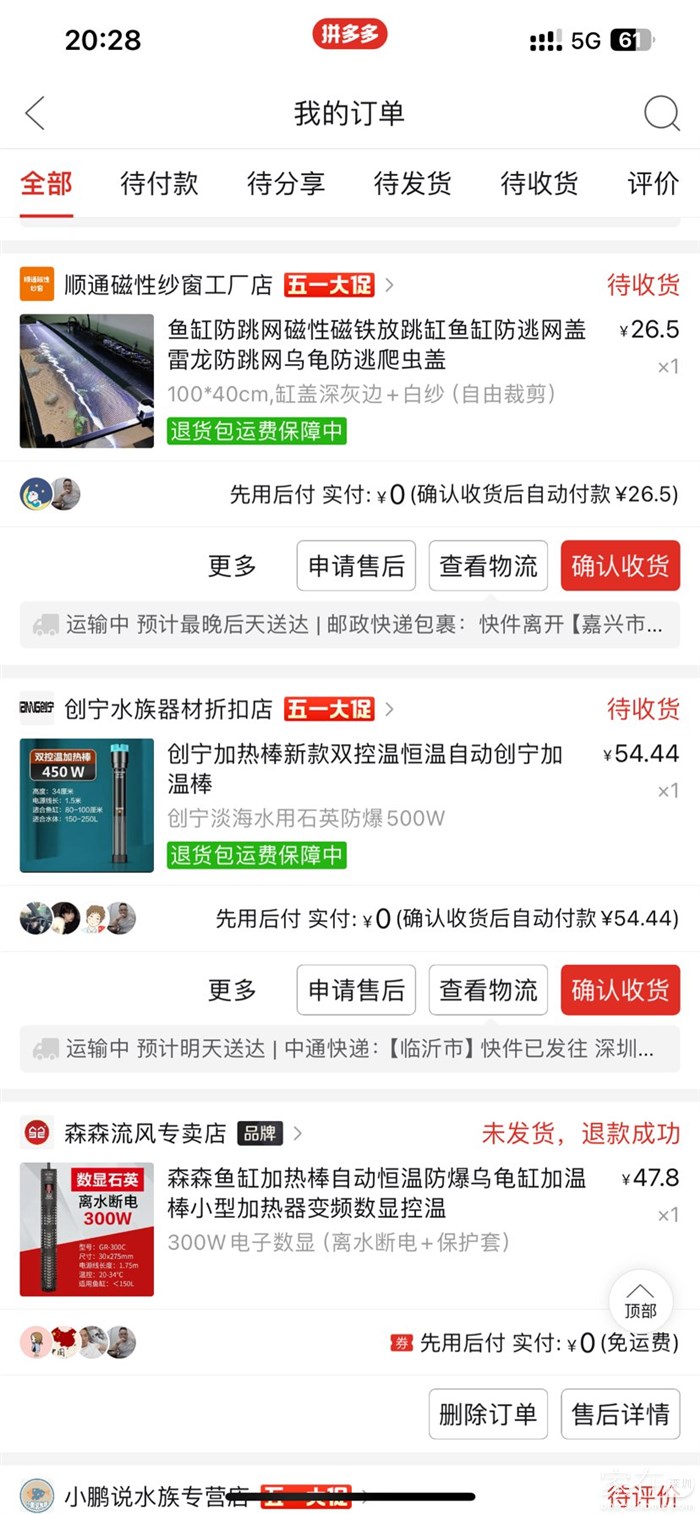
Task: Delete the 森森鱼缸加热棒 order
Action: pyautogui.click(x=488, y=1414)
